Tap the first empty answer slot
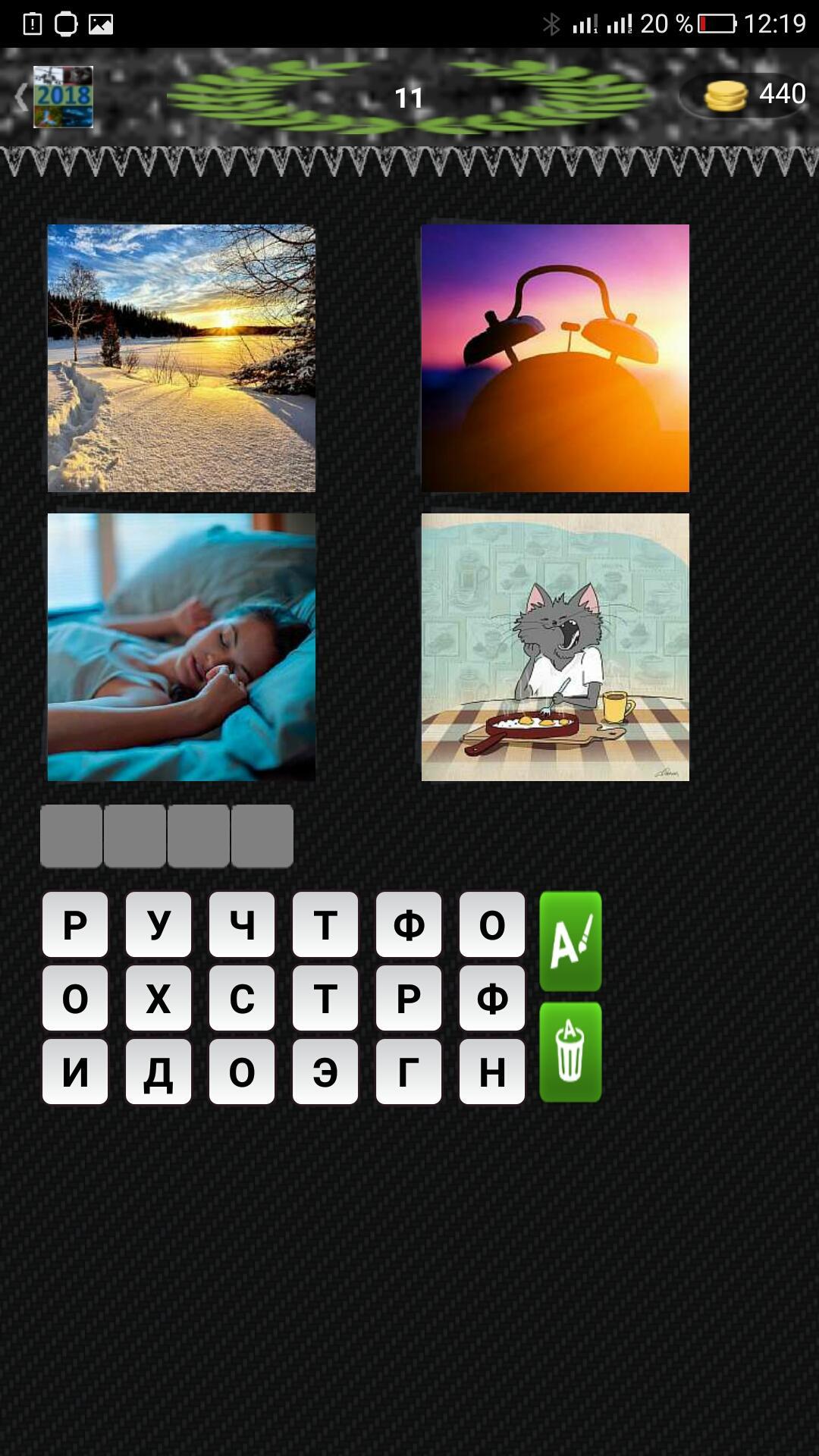The width and height of the screenshot is (819, 1456). pyautogui.click(x=71, y=836)
